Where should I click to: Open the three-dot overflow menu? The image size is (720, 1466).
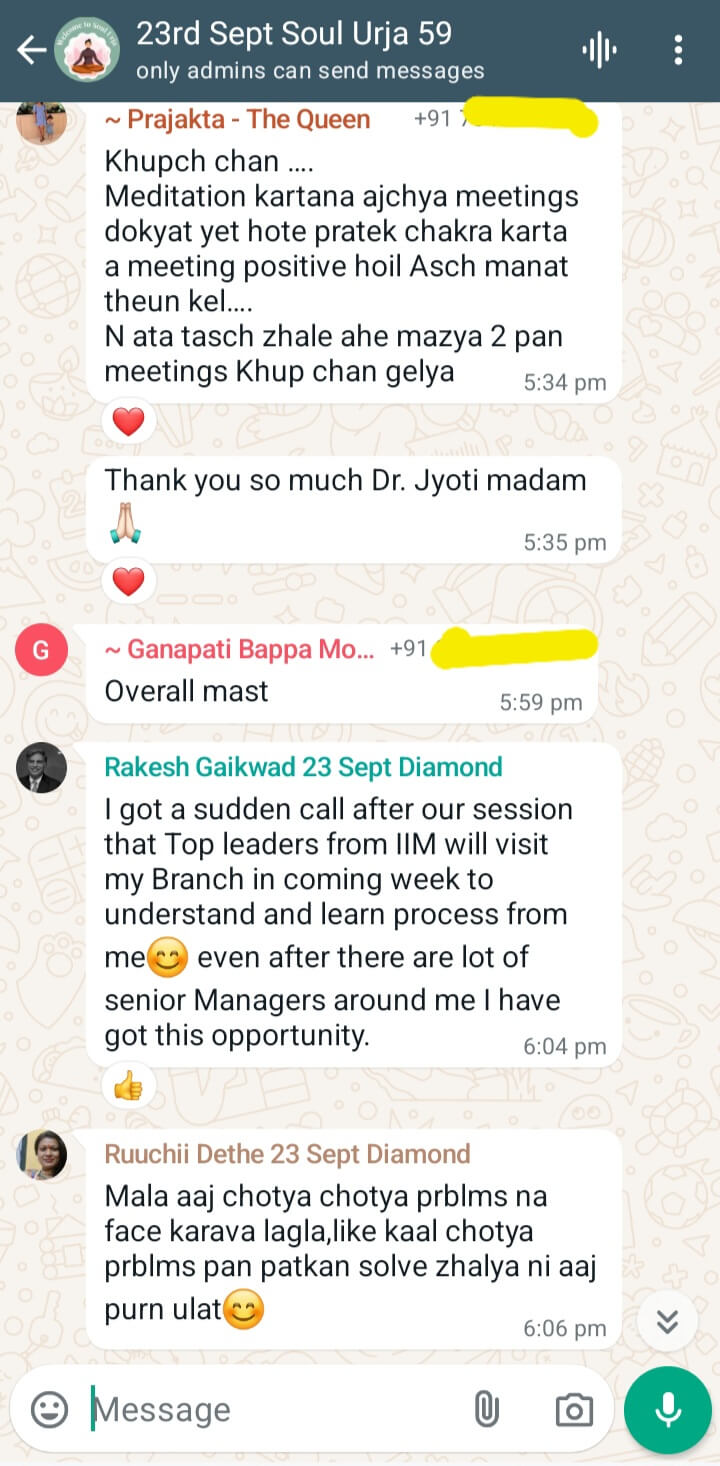point(678,50)
